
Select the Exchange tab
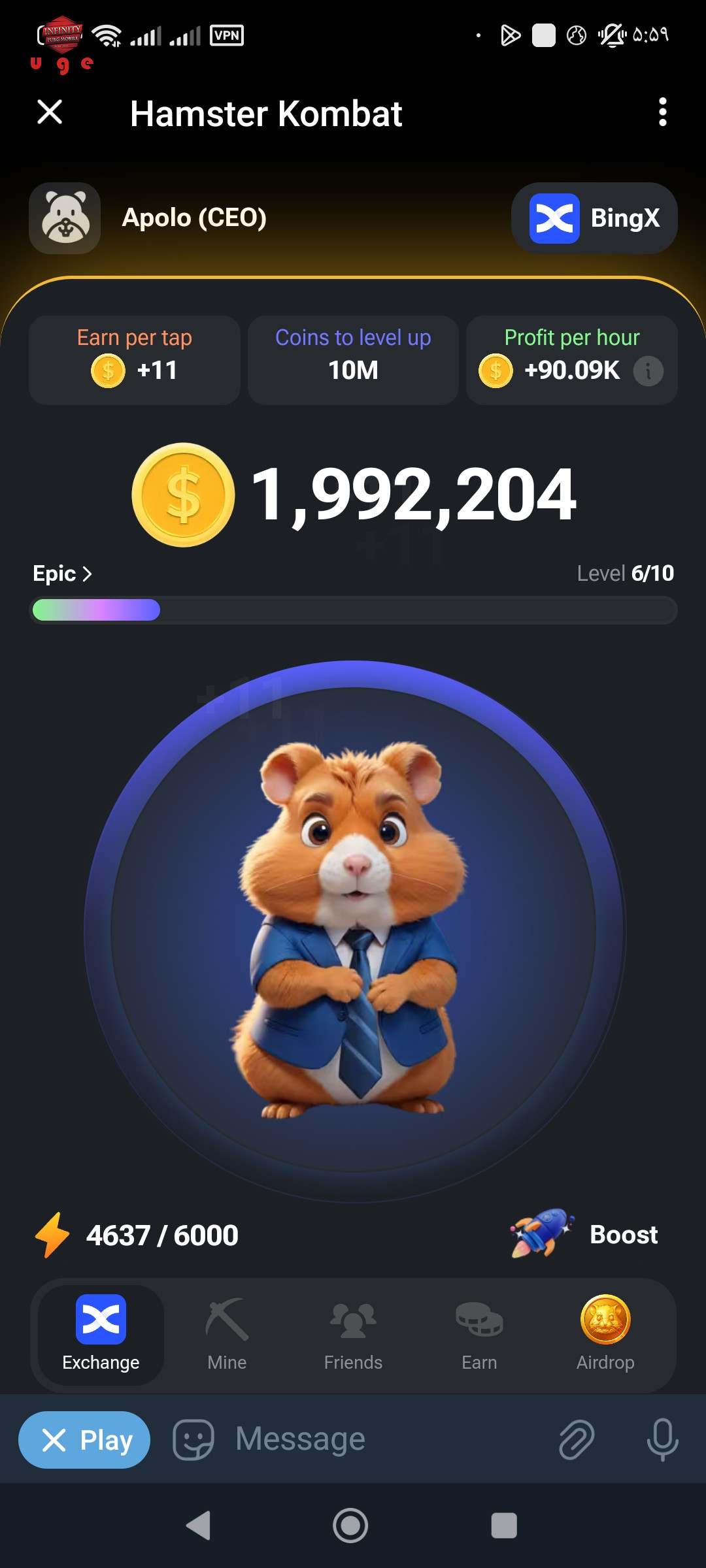point(101,1335)
